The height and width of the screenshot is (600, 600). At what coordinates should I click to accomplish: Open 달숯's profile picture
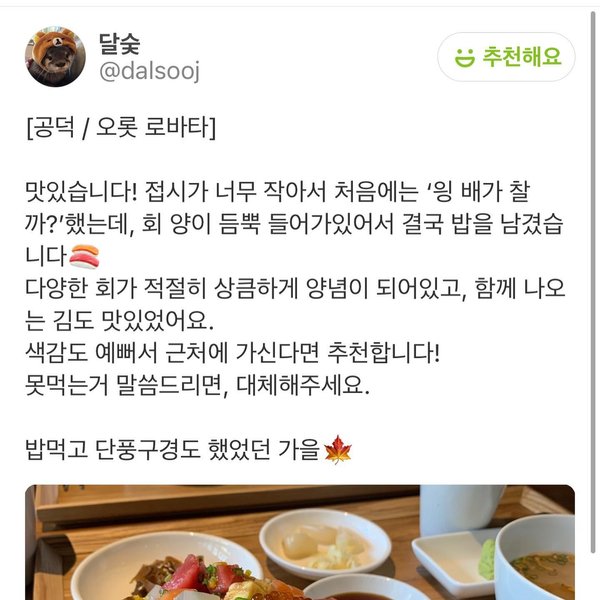[55, 57]
